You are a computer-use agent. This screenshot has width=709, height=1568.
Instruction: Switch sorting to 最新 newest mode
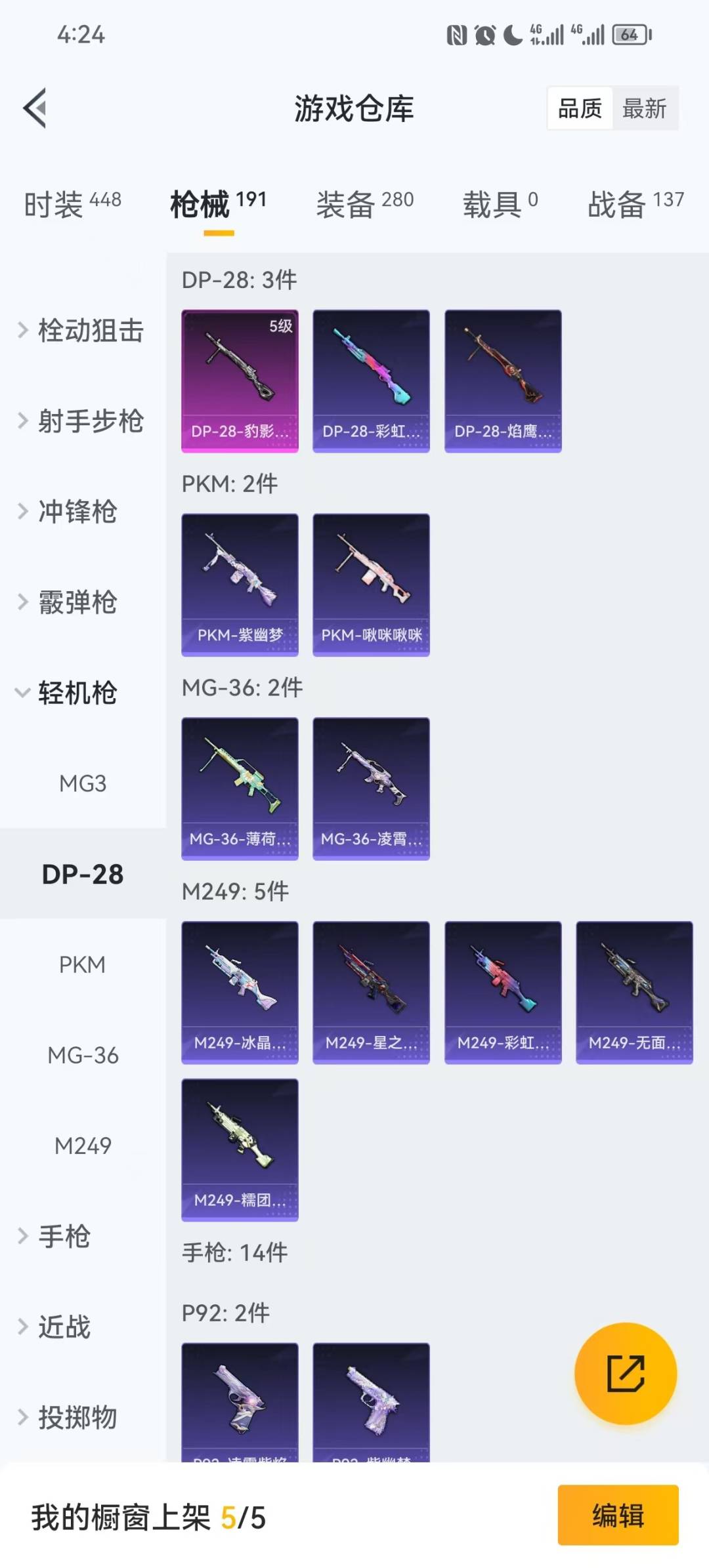(645, 108)
